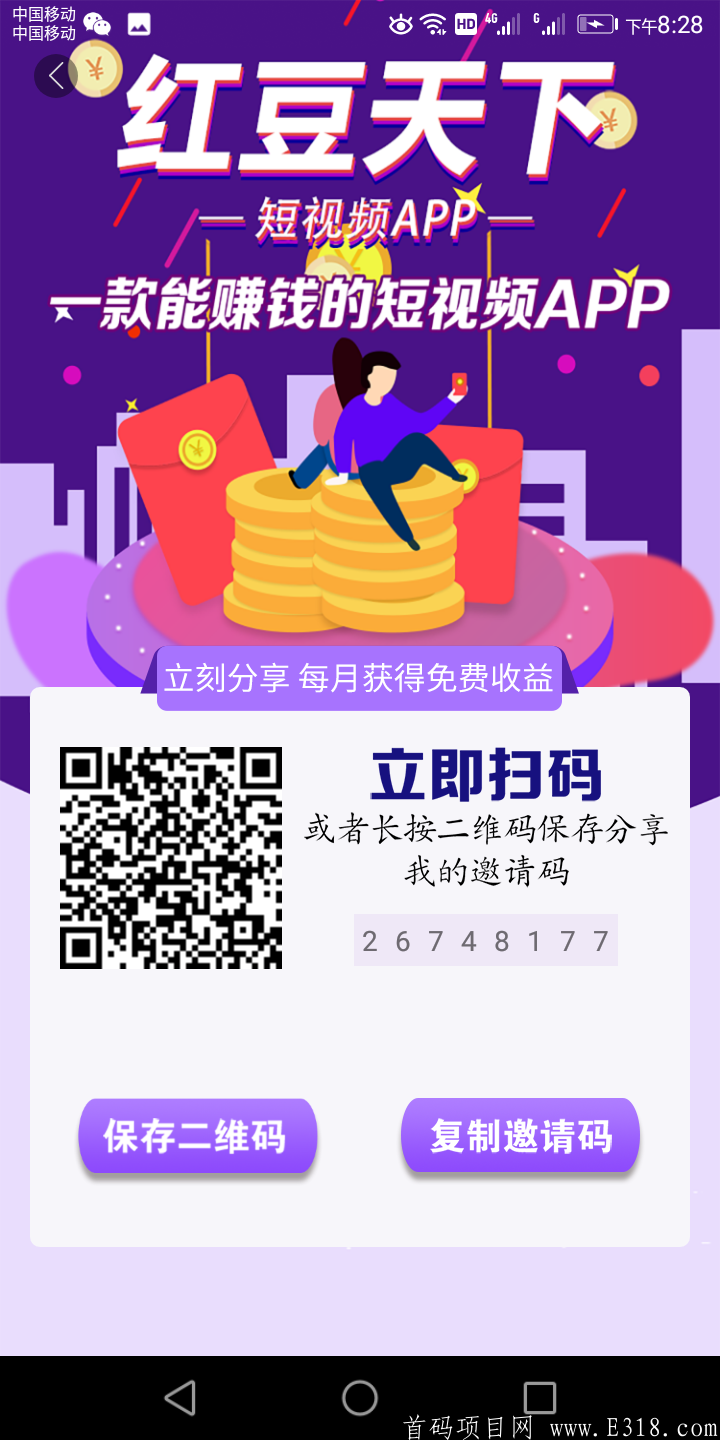720x1440 pixels.
Task: Tap the 保存二维码 button
Action: [197, 1136]
